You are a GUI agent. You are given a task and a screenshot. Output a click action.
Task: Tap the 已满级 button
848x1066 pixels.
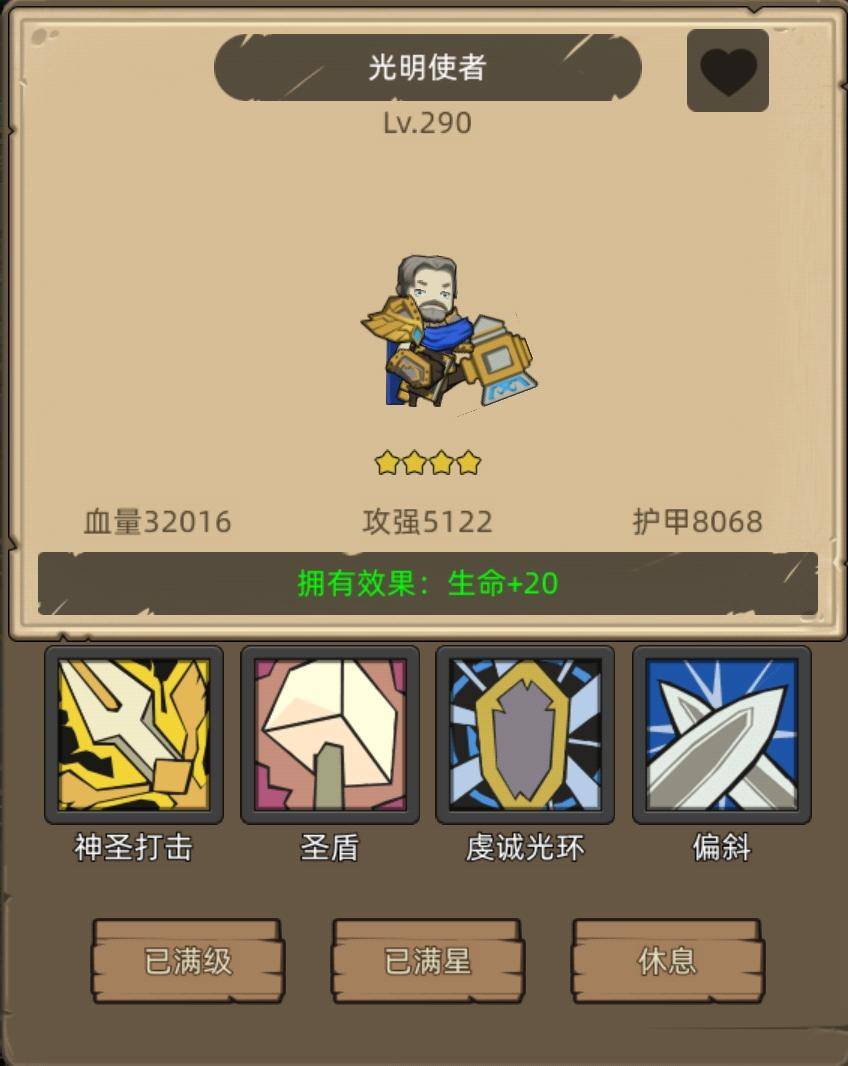(188, 961)
